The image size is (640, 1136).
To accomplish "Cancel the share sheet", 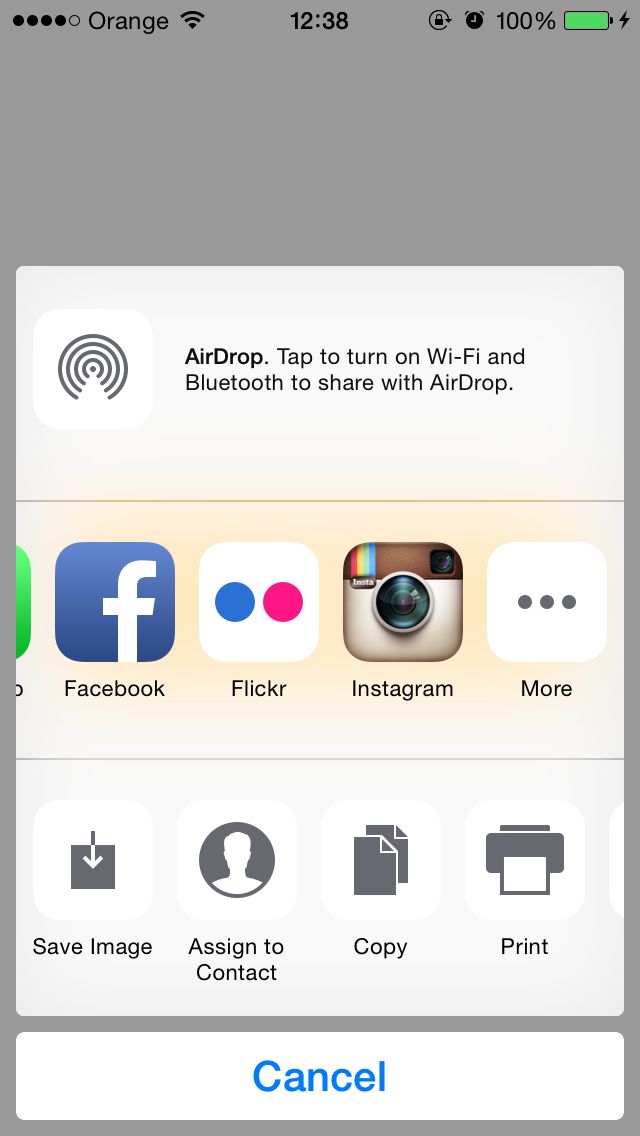I will 320,1076.
